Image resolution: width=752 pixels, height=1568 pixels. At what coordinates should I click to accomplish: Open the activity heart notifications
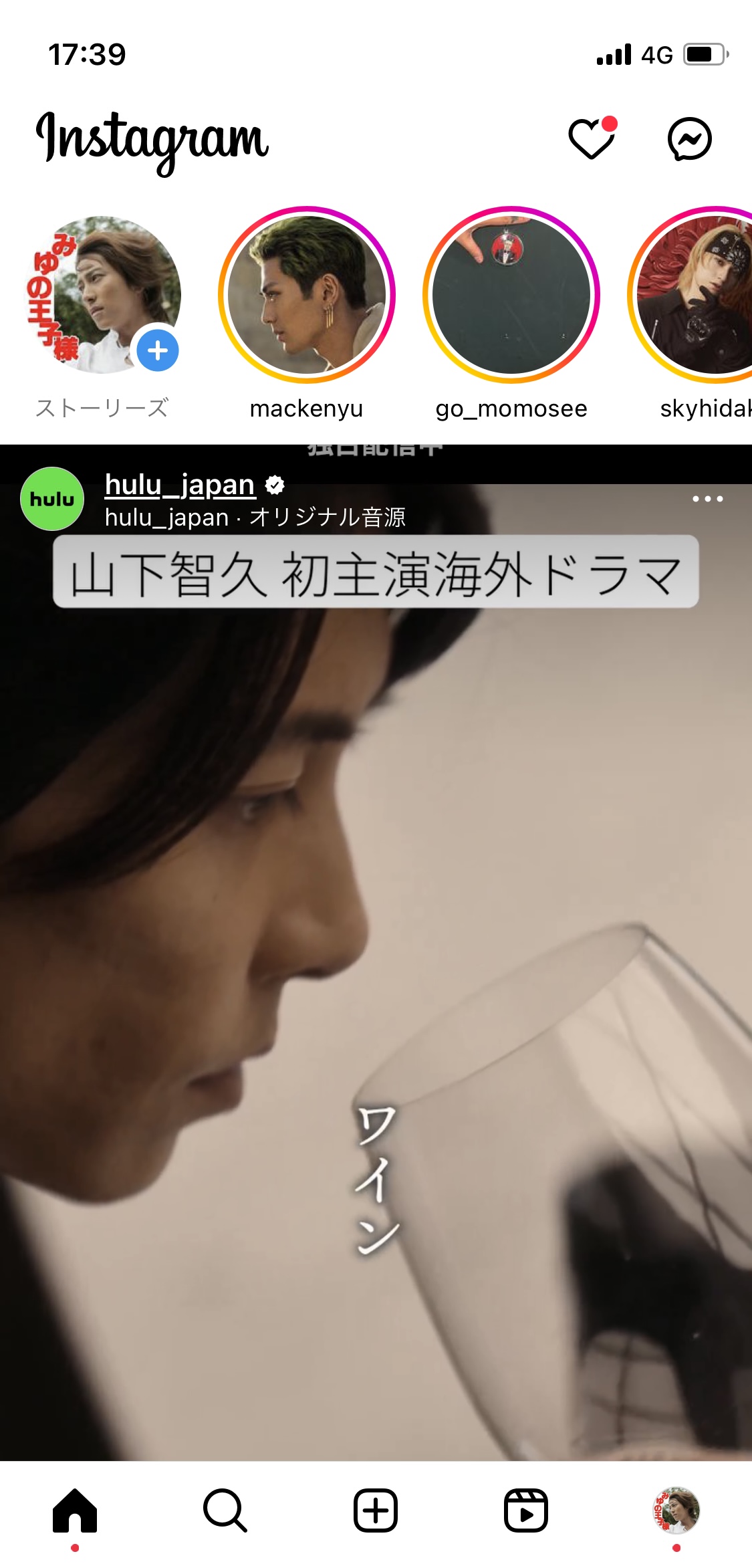tap(592, 138)
